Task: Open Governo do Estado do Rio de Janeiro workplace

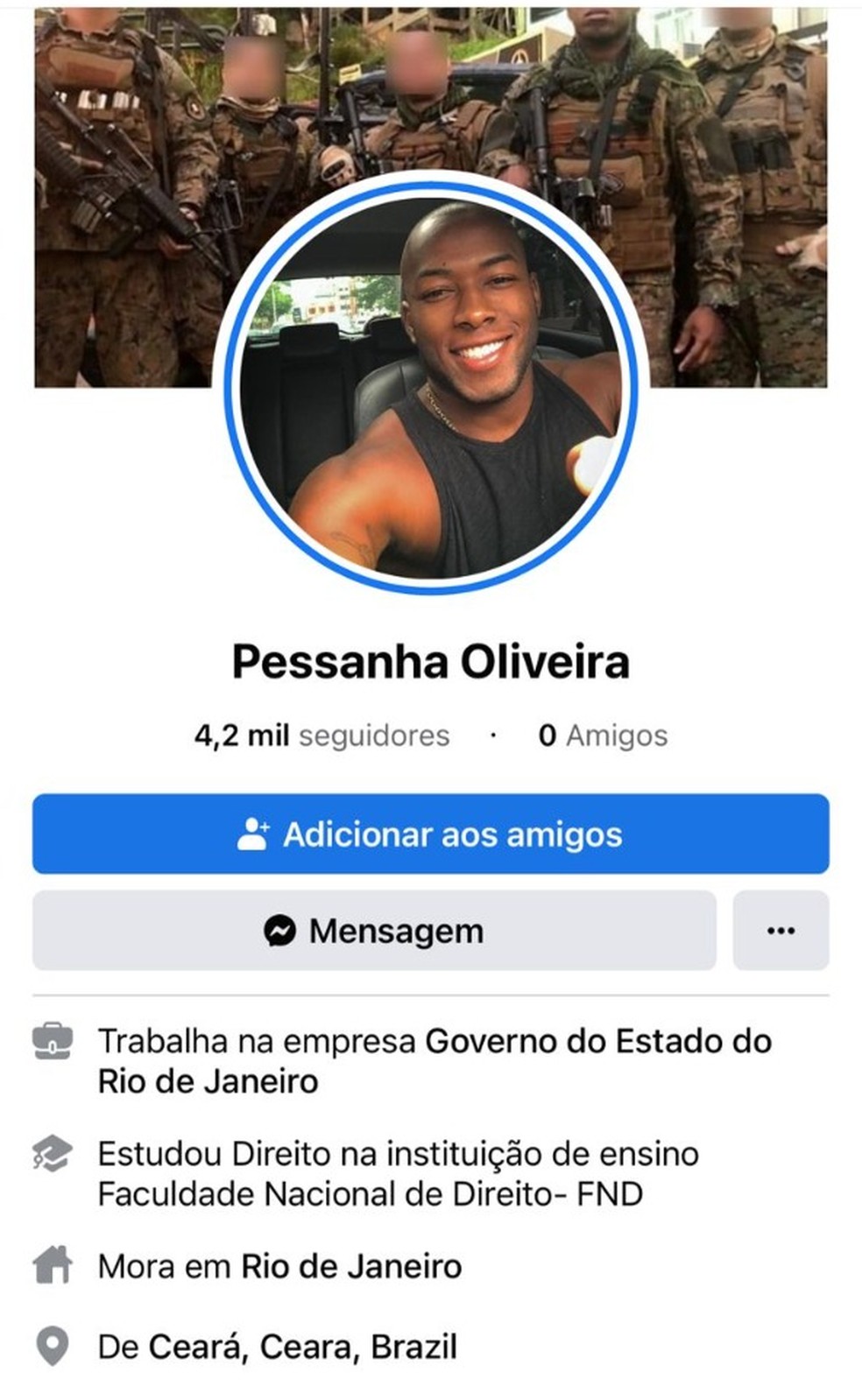Action: click(x=597, y=1042)
